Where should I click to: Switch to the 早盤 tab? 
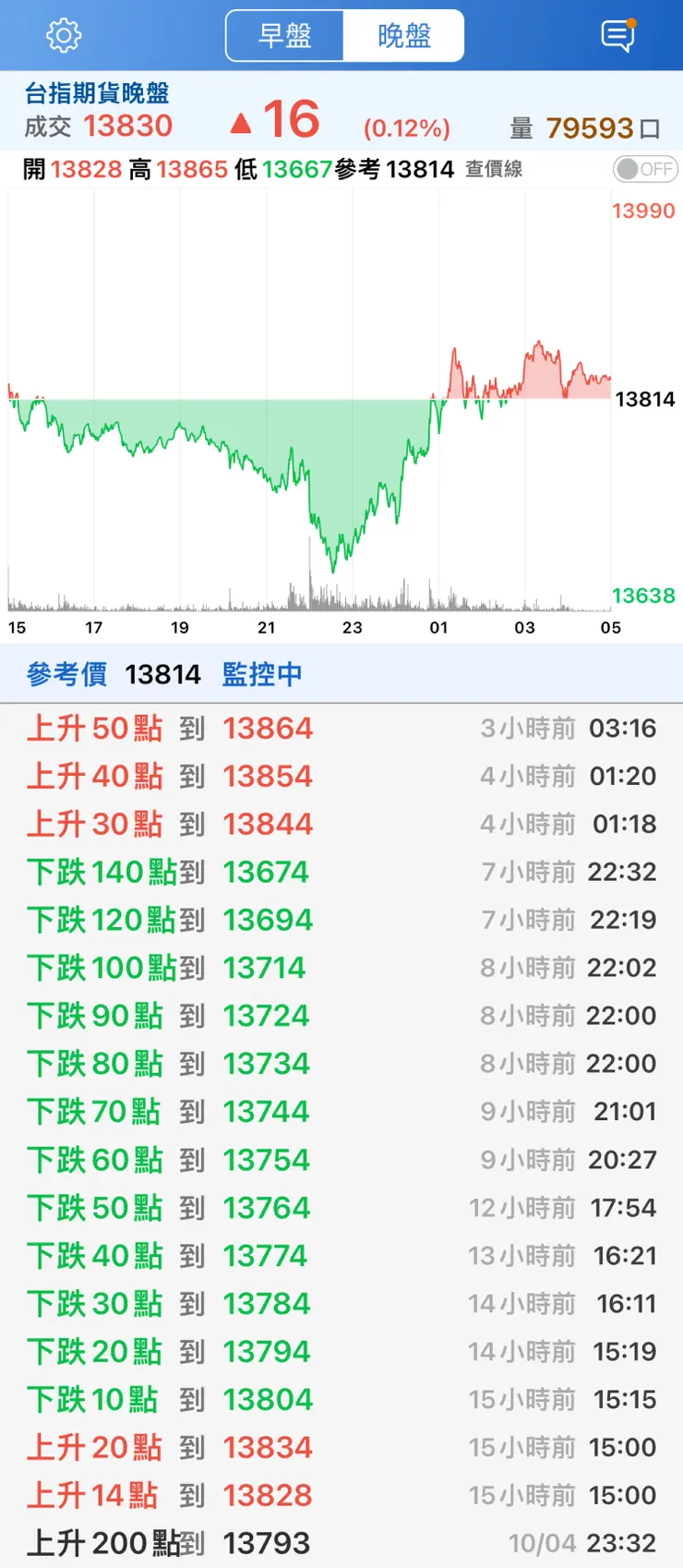285,36
